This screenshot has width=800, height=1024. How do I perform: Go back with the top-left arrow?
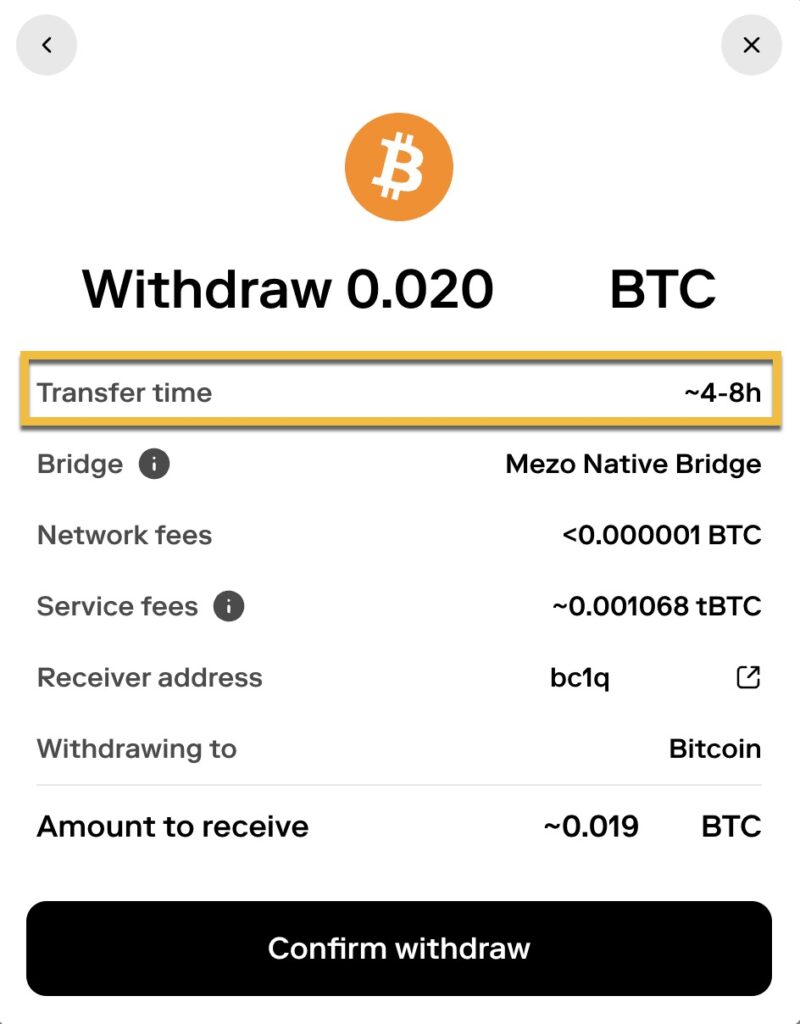[x=46, y=45]
